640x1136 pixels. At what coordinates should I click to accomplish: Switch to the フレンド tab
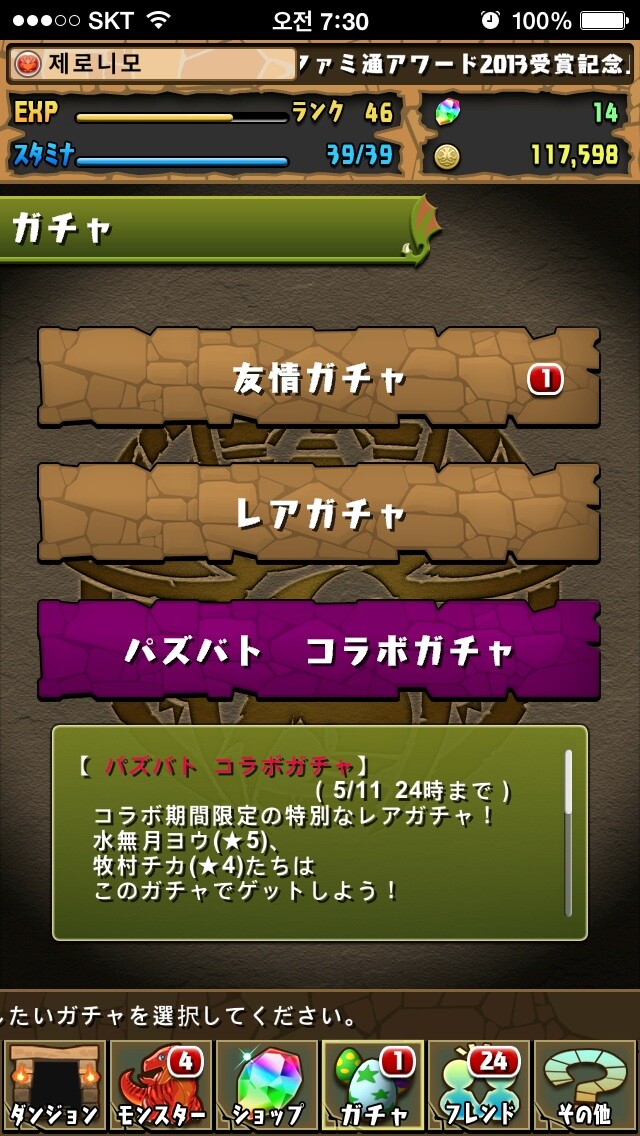[479, 1086]
